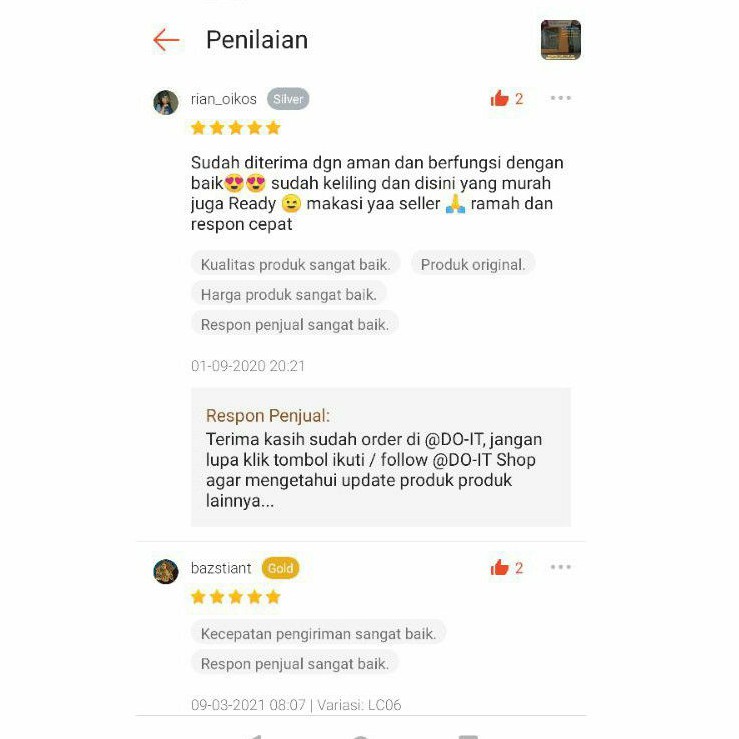Like rian_oikos's review
Screen dimensions: 739x739
500,98
